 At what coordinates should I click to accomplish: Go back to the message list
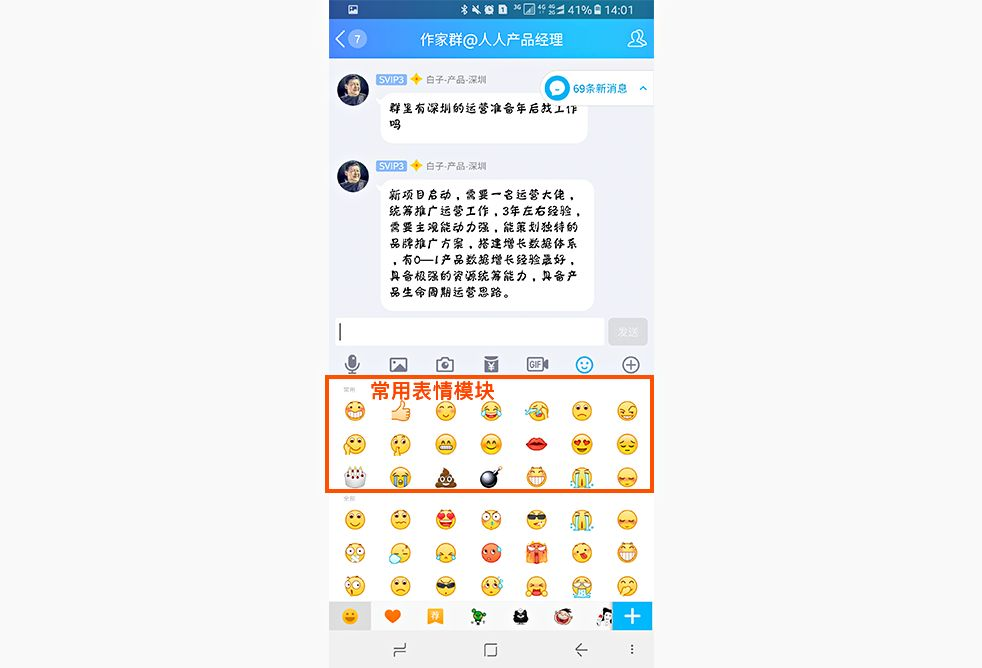tap(349, 39)
